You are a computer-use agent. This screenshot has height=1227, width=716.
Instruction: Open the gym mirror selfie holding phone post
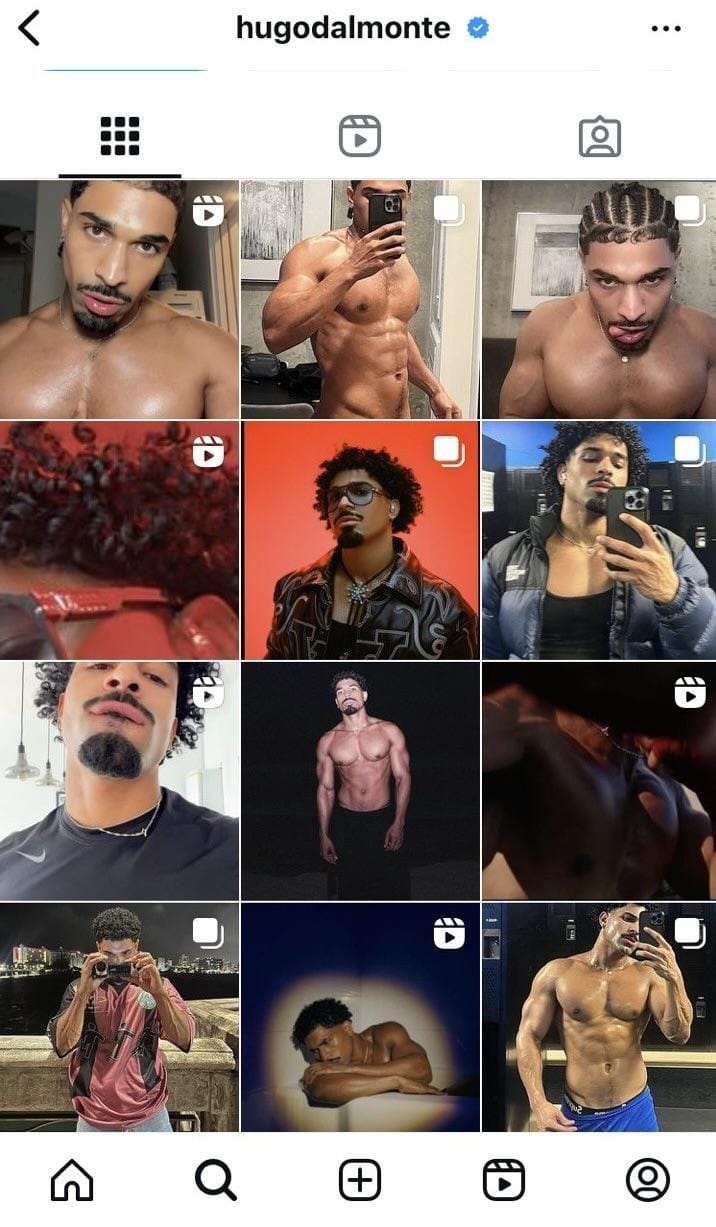coord(360,299)
